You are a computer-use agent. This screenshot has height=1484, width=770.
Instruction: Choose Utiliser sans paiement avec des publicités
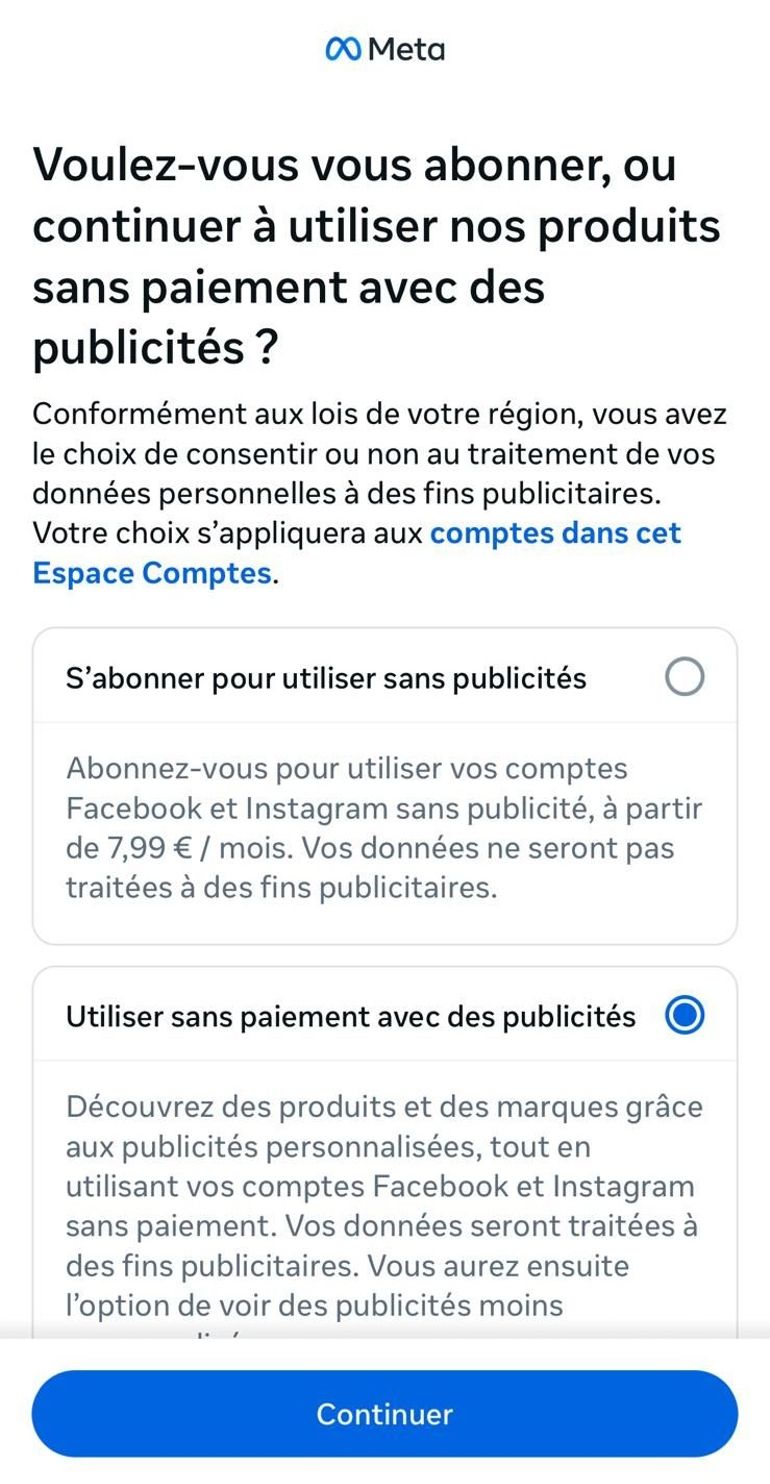coord(684,1016)
